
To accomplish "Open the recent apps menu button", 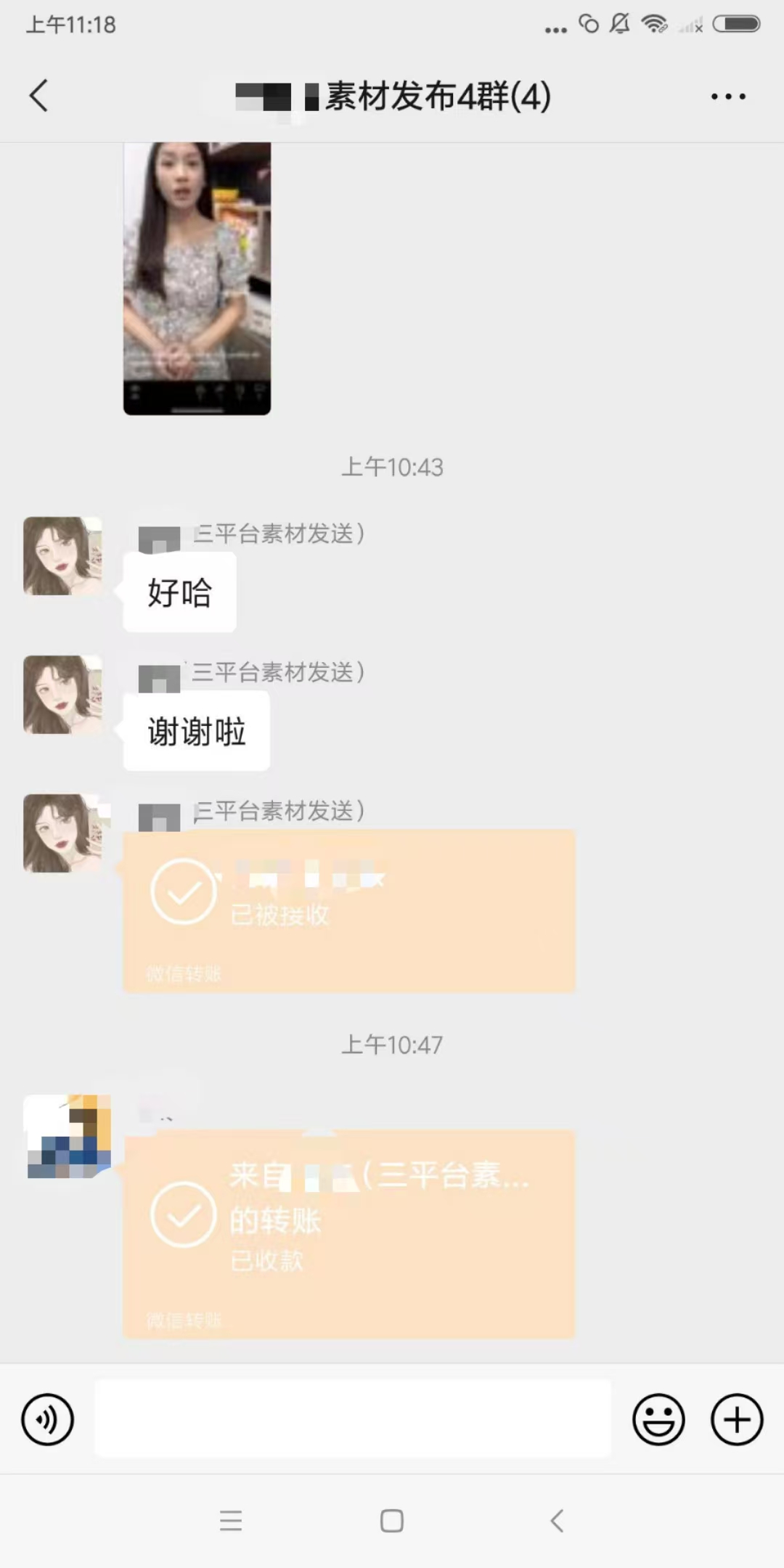I will pos(231,1521).
